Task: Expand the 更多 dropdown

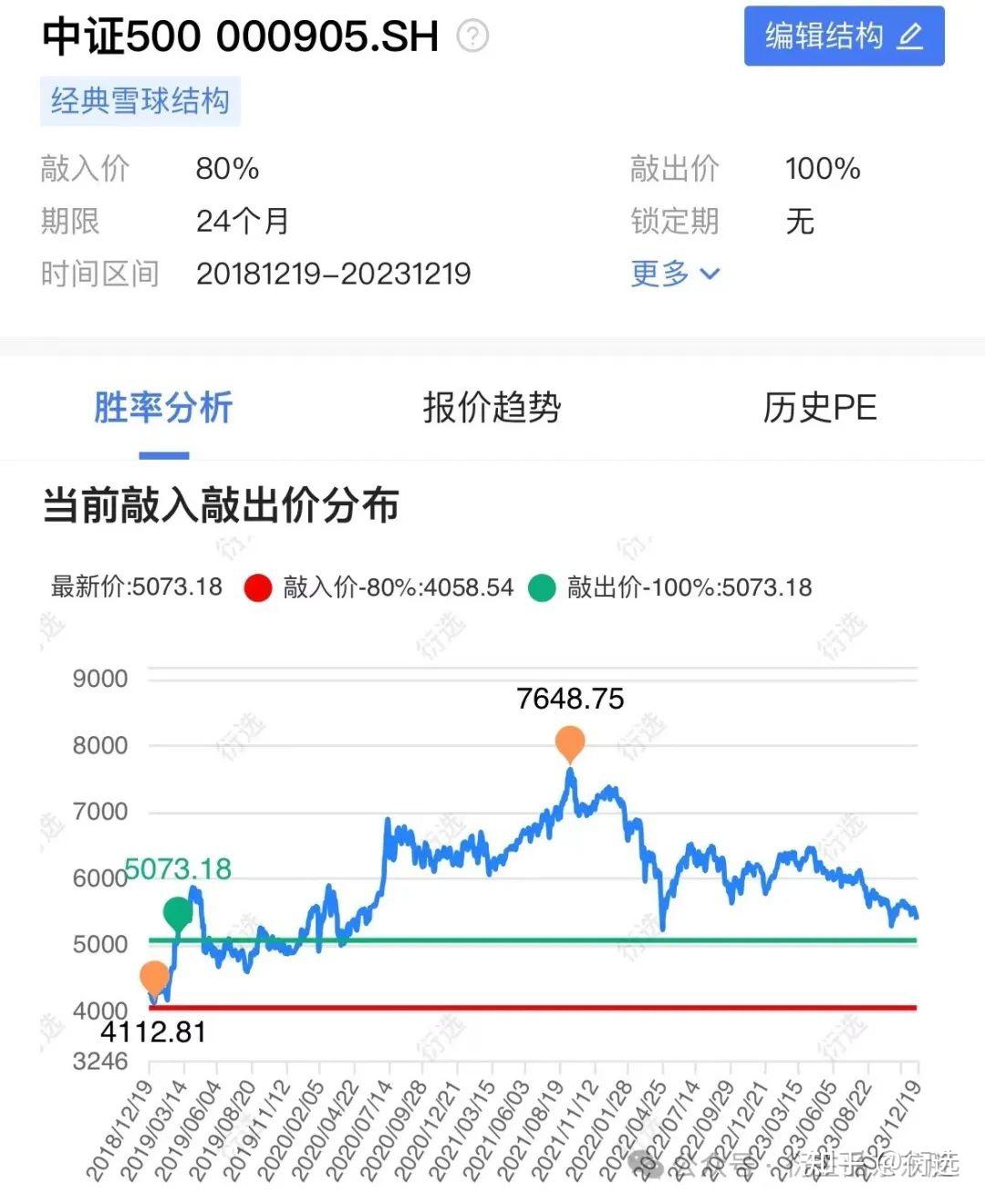Action: pos(658,274)
